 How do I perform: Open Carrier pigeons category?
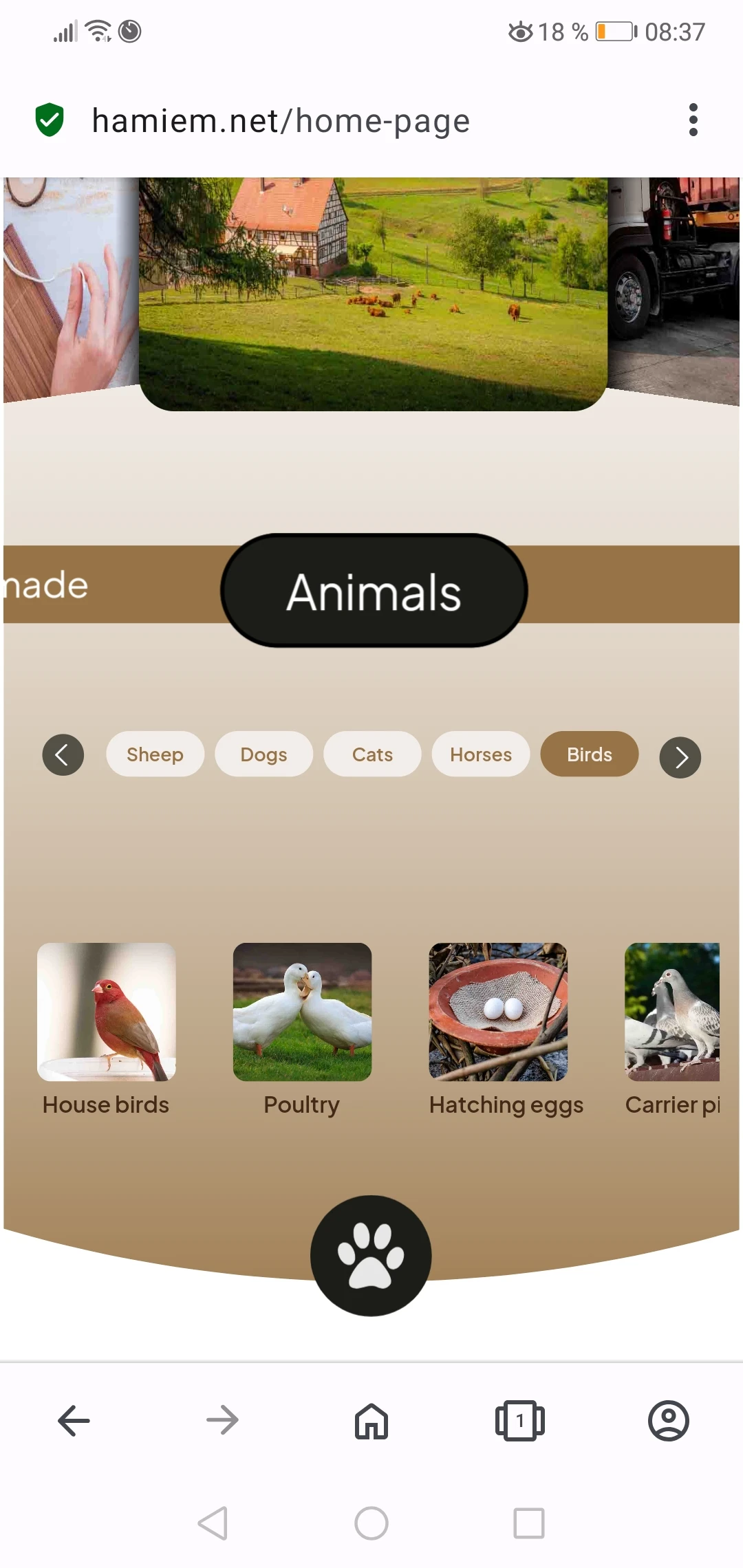[x=672, y=1012]
